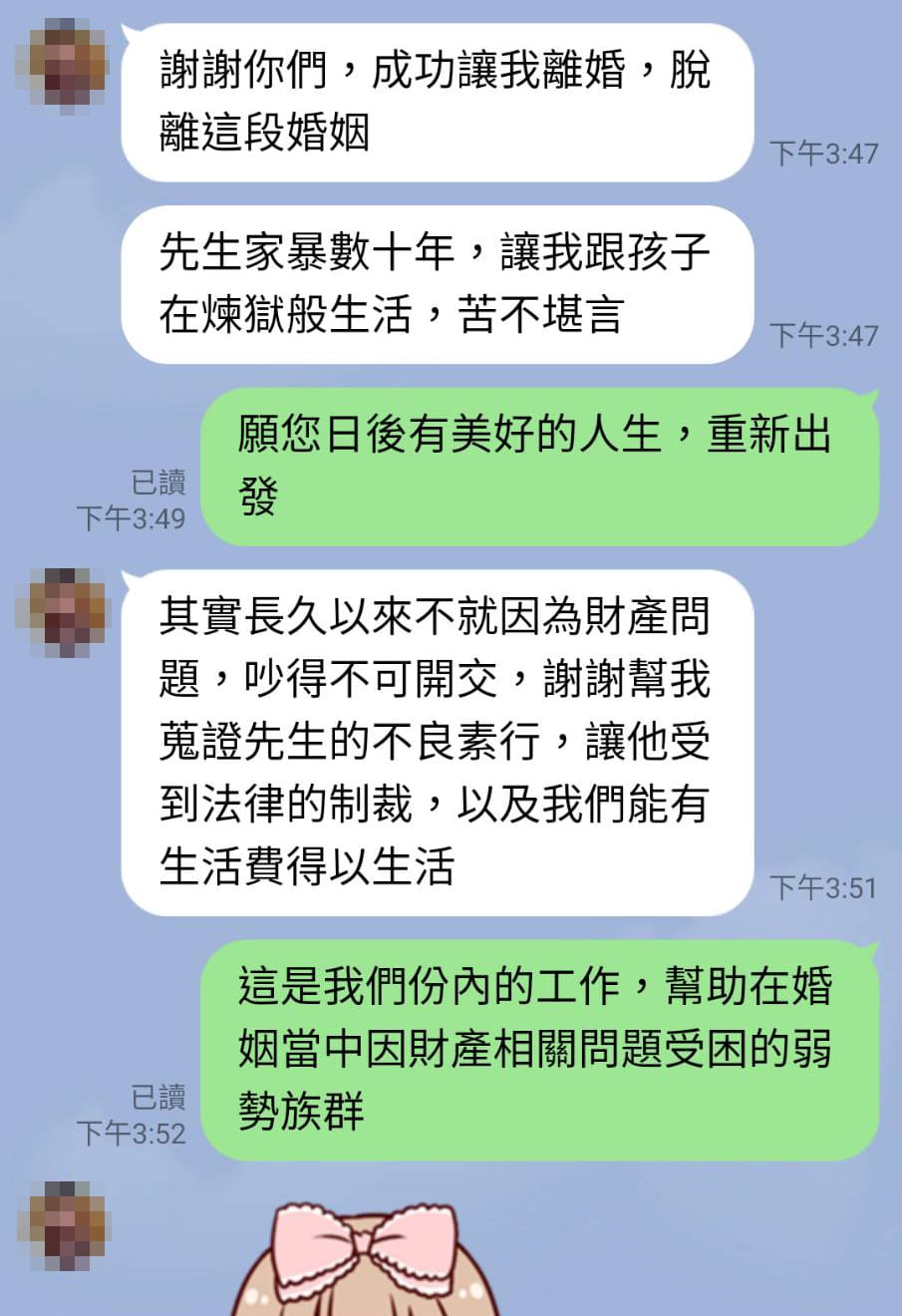Screen dimensions: 902x1316
Task: Open sender's avatar beside 其實長久以來 message
Action: [x=62, y=612]
